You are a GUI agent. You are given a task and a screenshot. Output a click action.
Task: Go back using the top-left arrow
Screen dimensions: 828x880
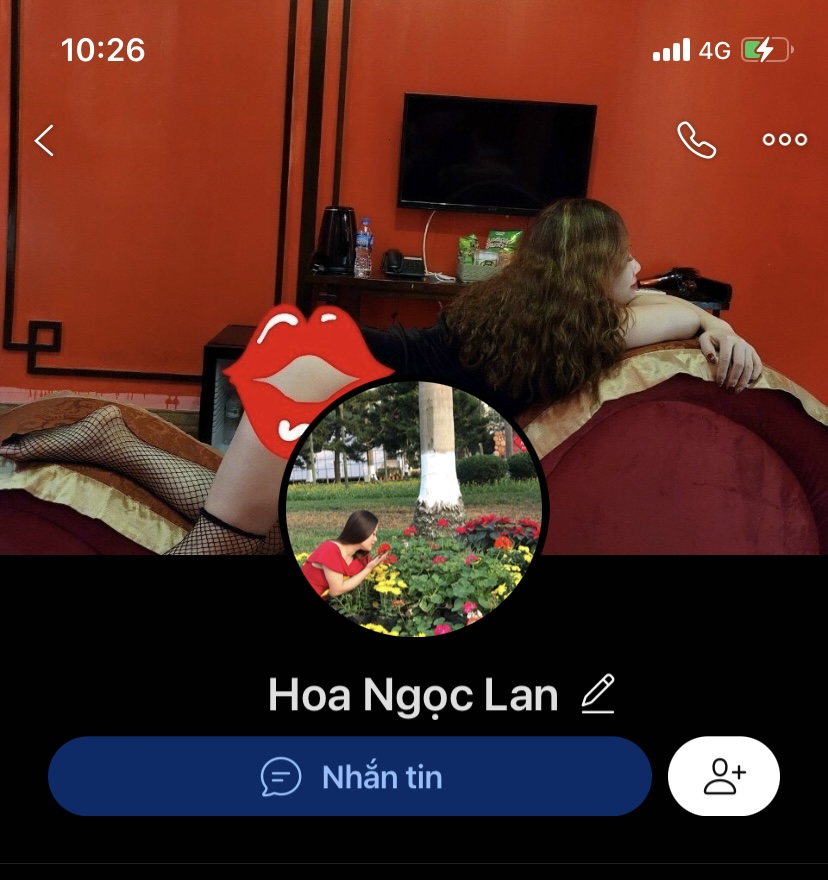pos(44,140)
